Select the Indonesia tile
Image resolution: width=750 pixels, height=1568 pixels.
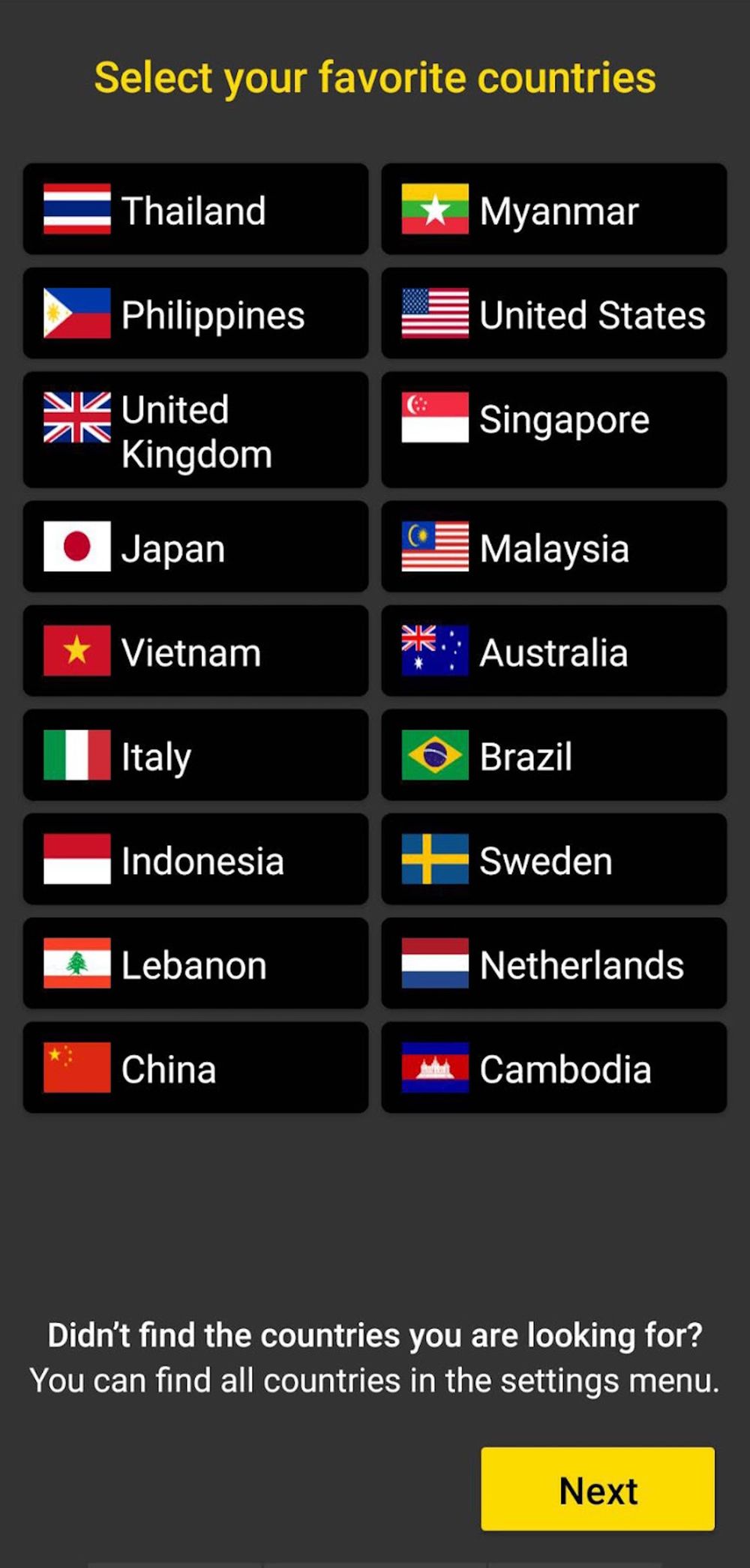tap(195, 859)
